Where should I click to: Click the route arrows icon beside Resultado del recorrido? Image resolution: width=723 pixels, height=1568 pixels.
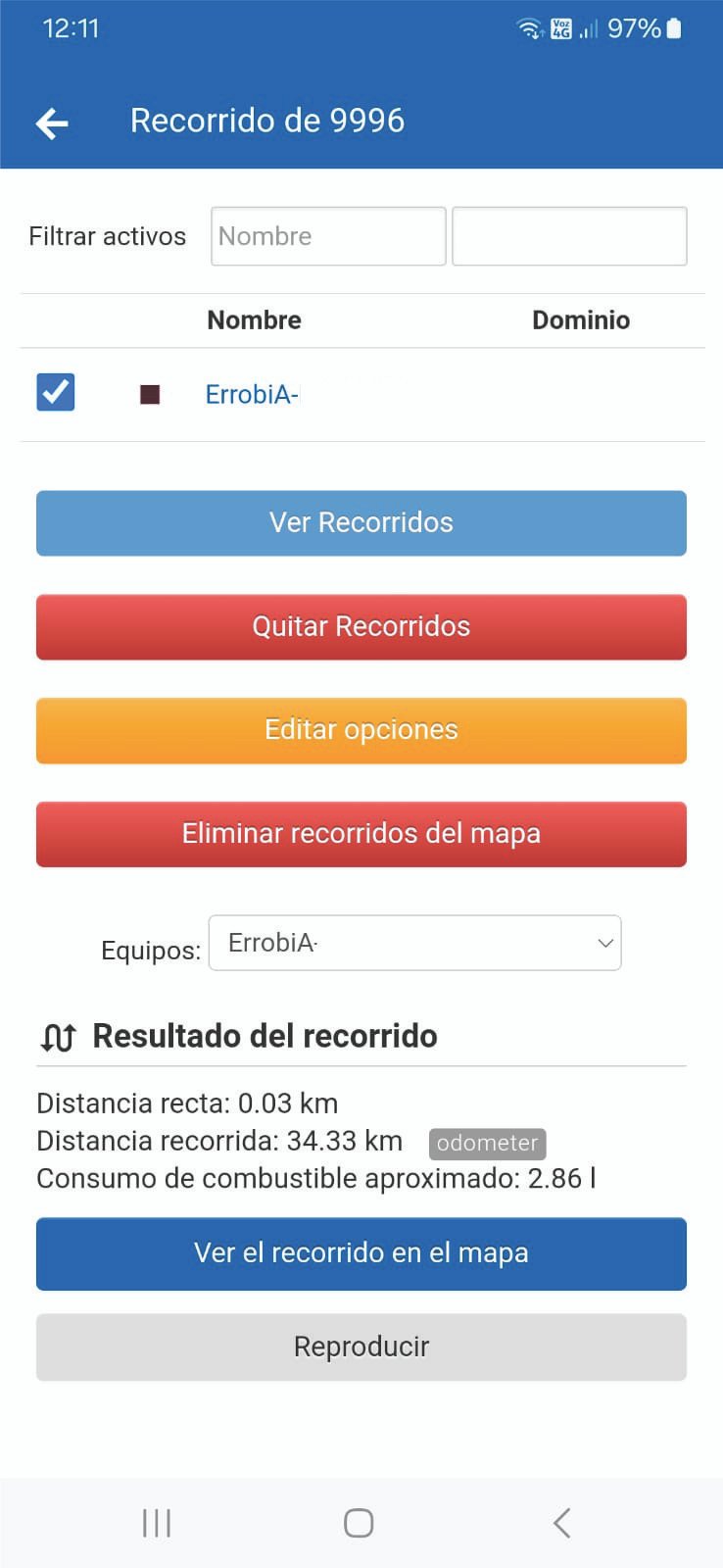58,1036
